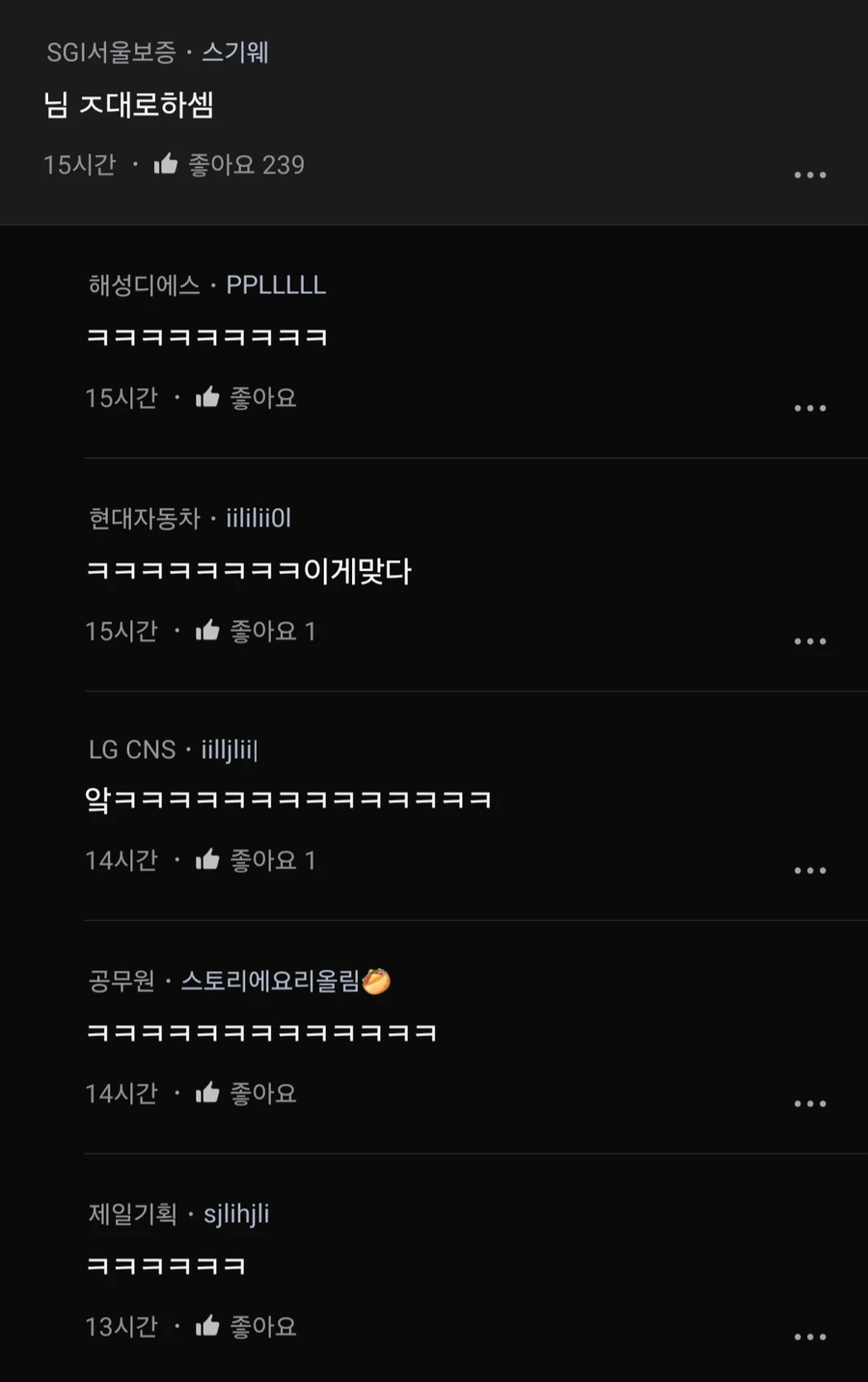Open options menu for 해성디에스's reply
This screenshot has width=868, height=1382.
point(810,407)
